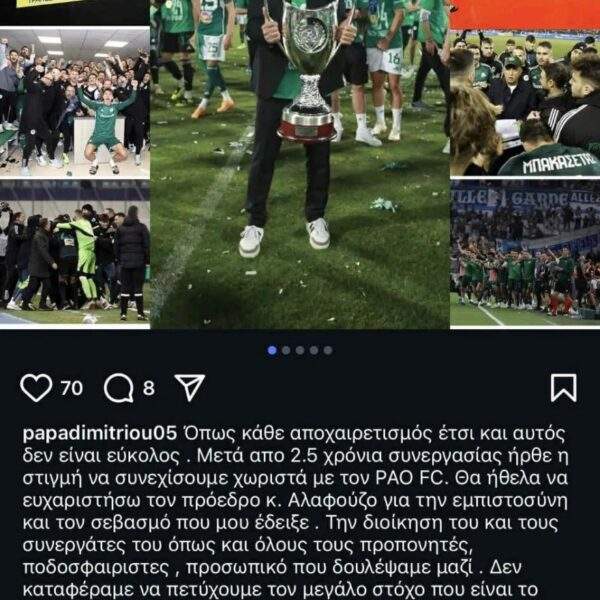
Task: Share this post via the send icon
Action: 189,387
